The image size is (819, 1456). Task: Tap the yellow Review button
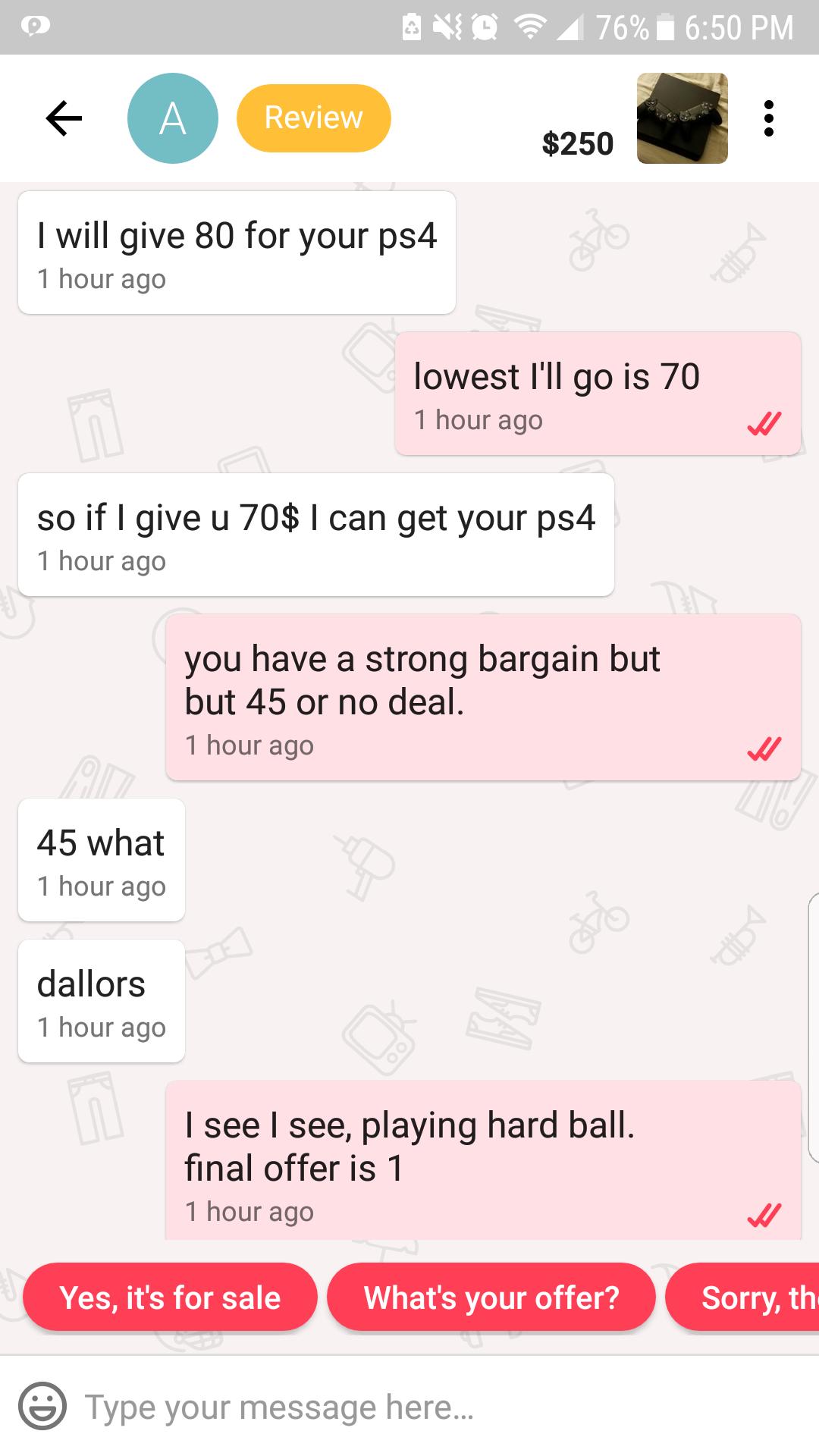click(313, 118)
